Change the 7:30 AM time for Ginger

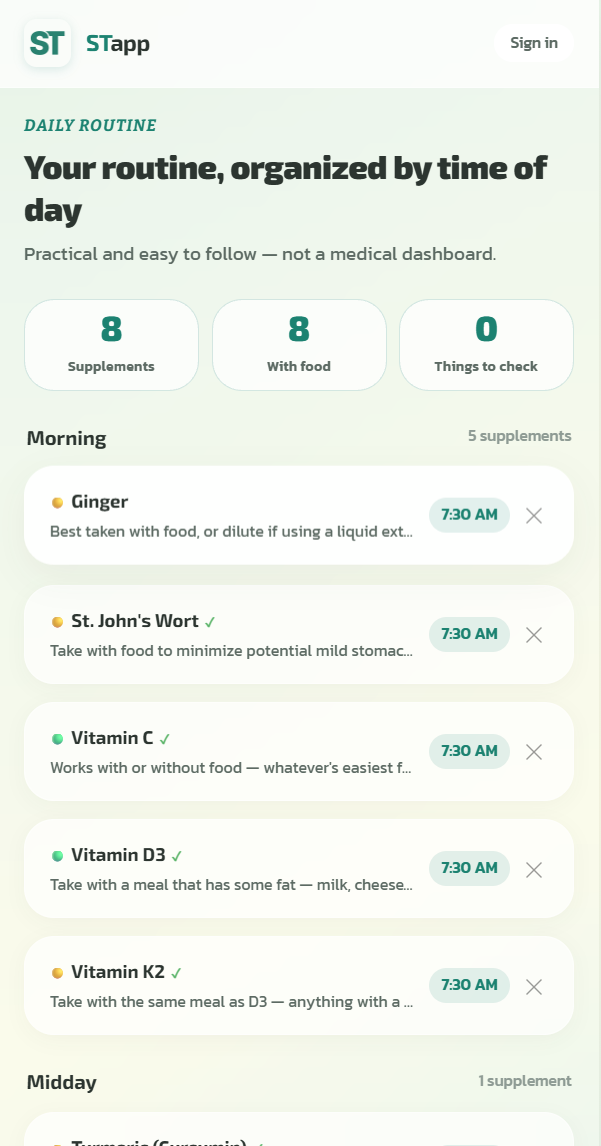point(469,515)
